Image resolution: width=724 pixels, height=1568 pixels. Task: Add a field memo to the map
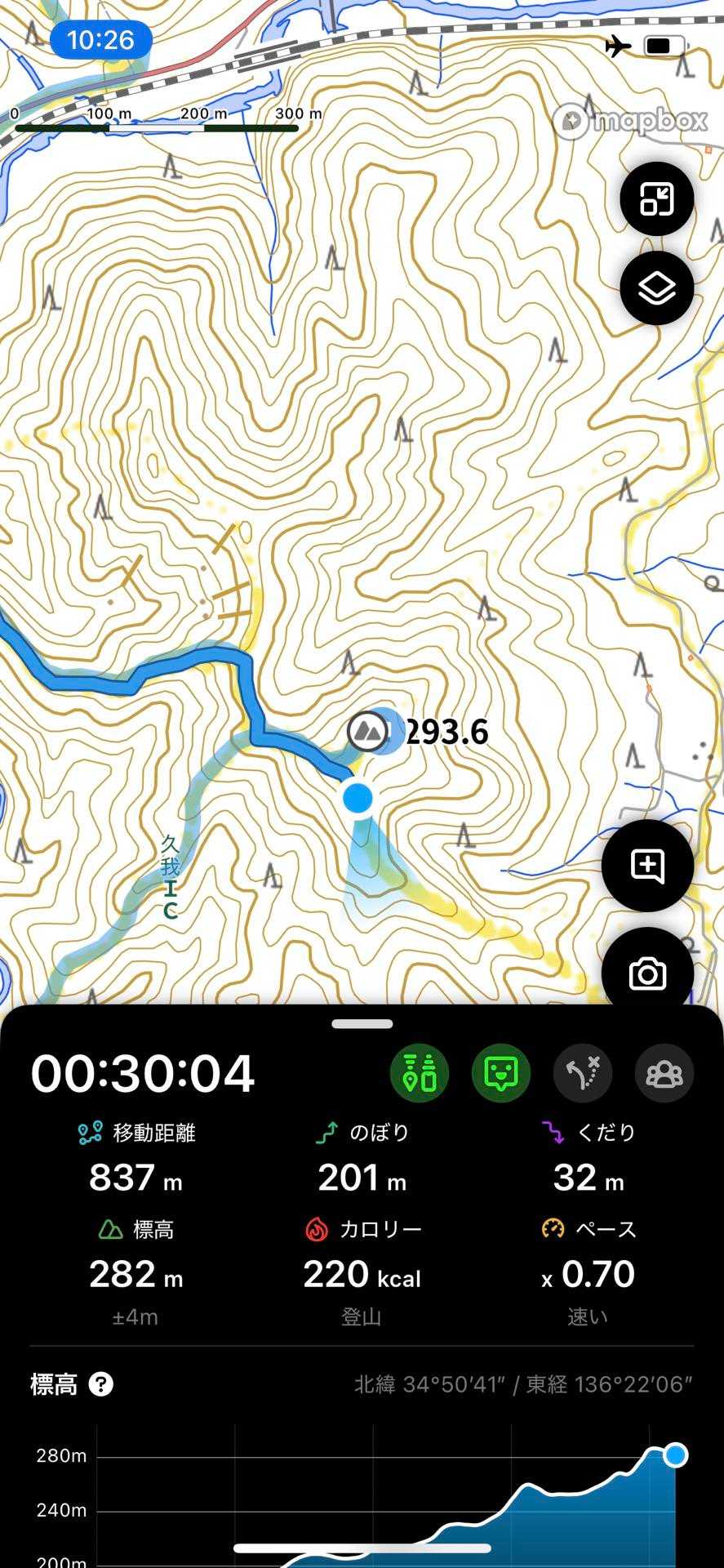coord(647,866)
